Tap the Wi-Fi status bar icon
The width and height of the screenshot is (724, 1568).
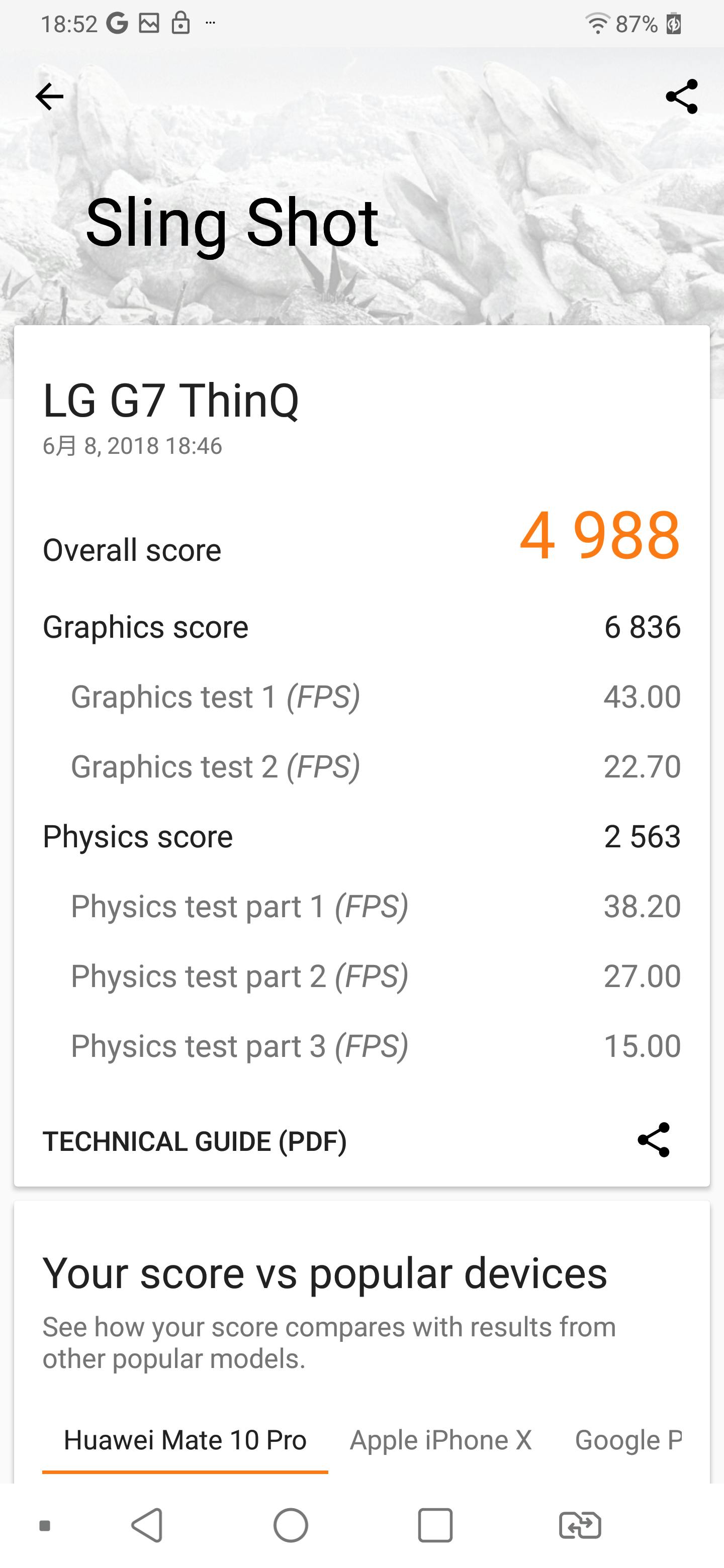[x=598, y=23]
